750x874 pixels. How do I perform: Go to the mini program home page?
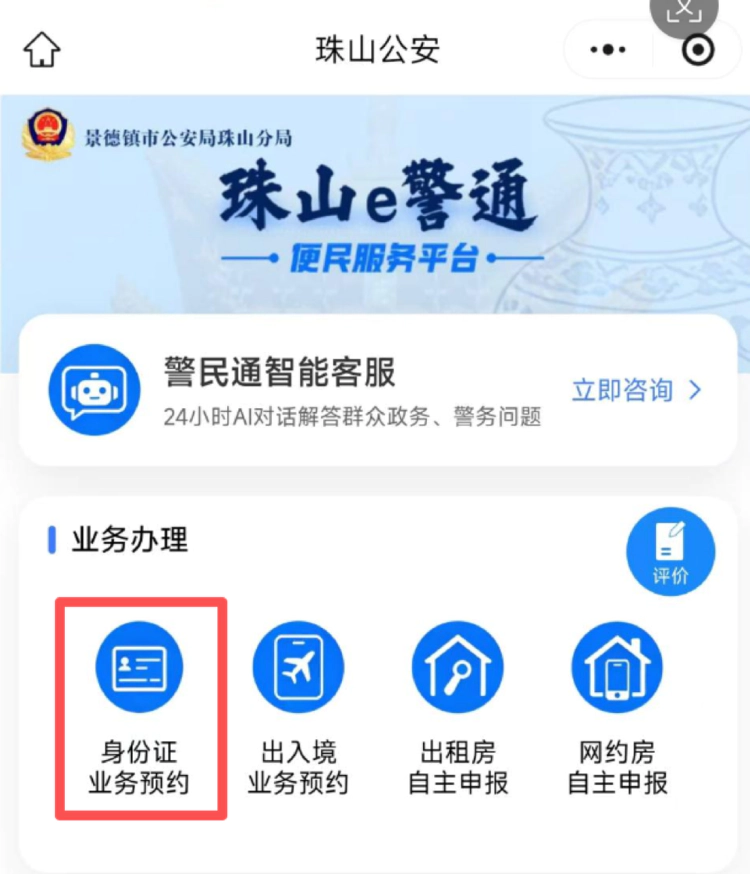(42, 50)
